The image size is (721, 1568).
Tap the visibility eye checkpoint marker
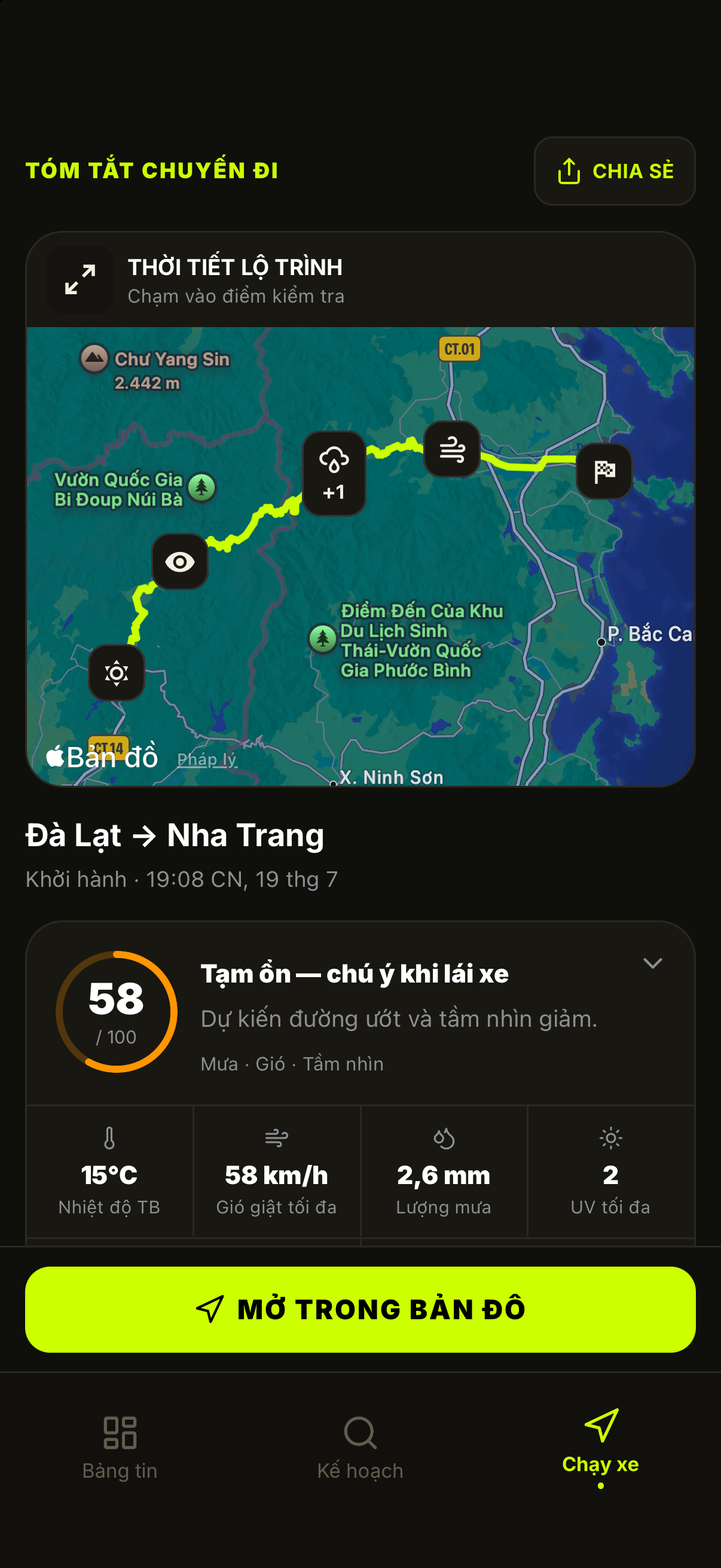179,561
